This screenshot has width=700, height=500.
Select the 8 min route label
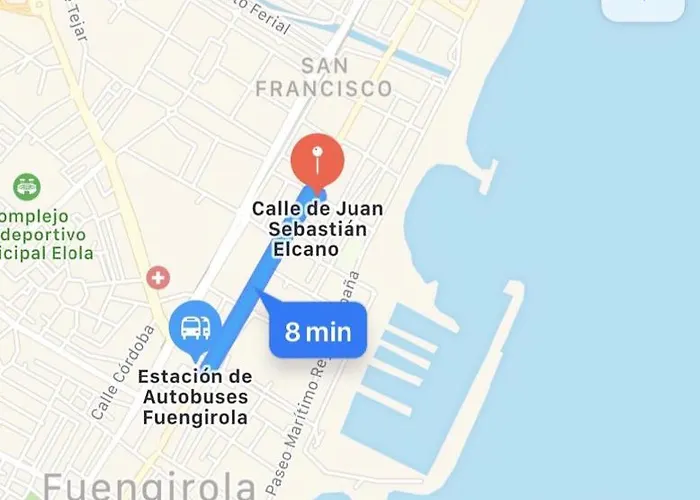tap(318, 331)
